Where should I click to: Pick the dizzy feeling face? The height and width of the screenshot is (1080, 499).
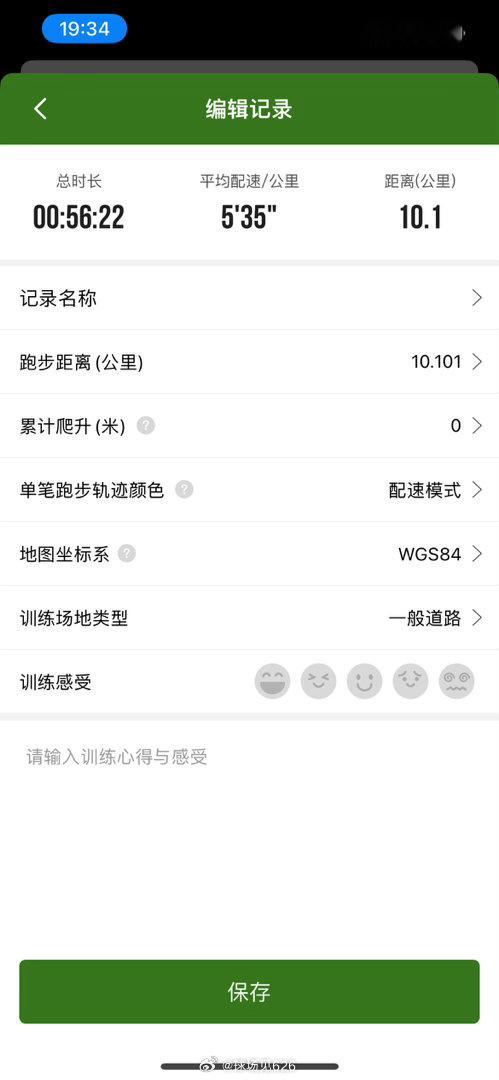[x=456, y=681]
